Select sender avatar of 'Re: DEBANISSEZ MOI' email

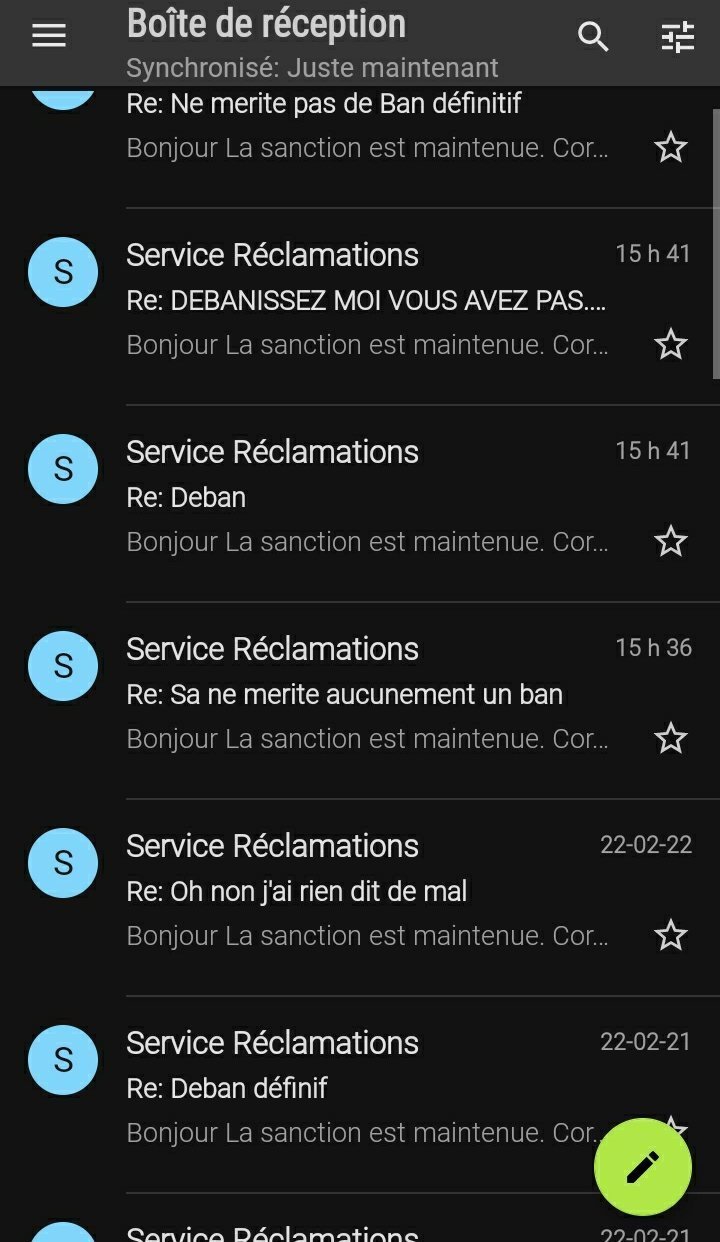click(x=63, y=271)
